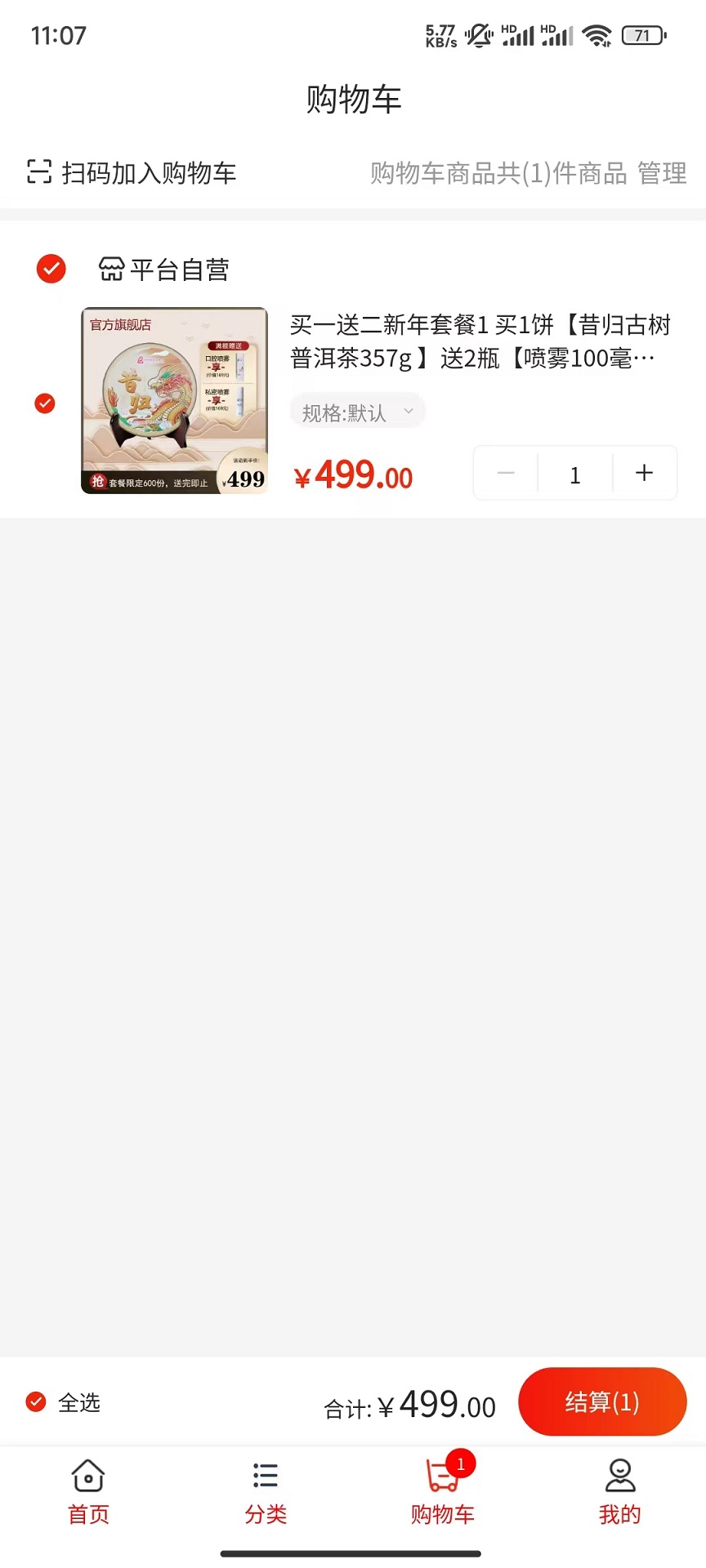Uncheck the 平台自营 store checkbox
706x1568 pixels.
51,269
